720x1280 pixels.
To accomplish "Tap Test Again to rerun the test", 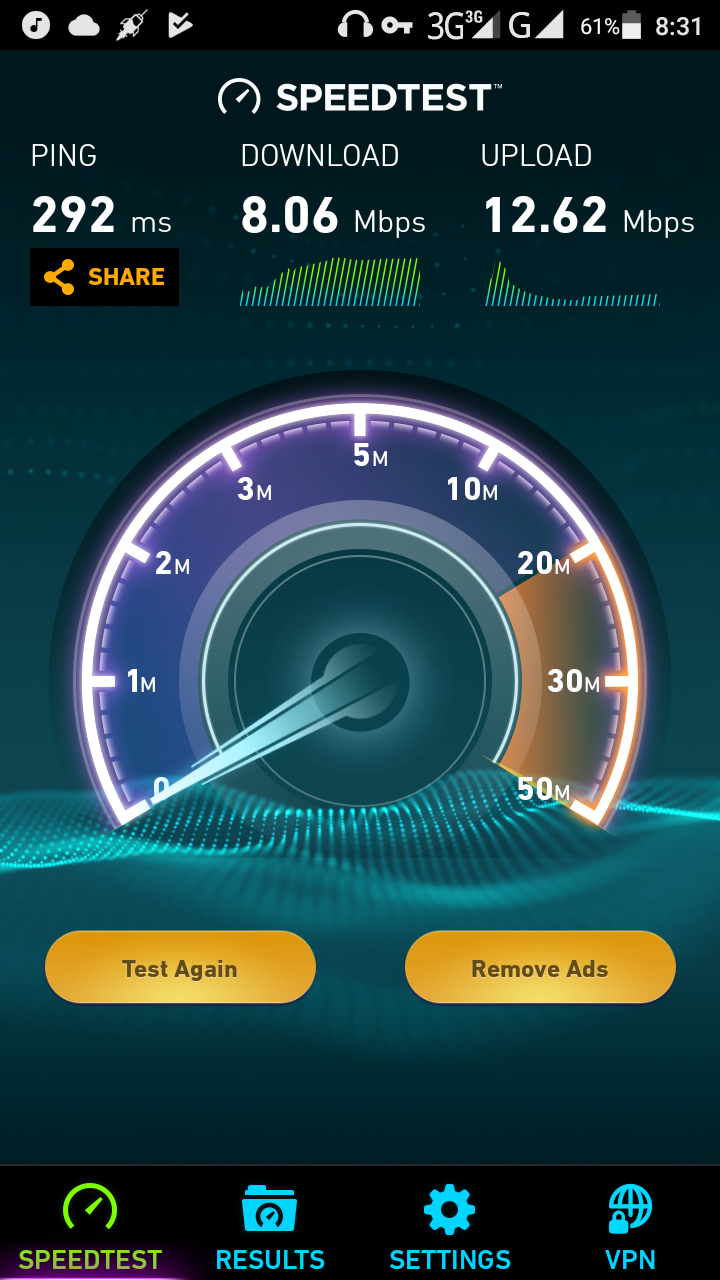I will pos(180,968).
